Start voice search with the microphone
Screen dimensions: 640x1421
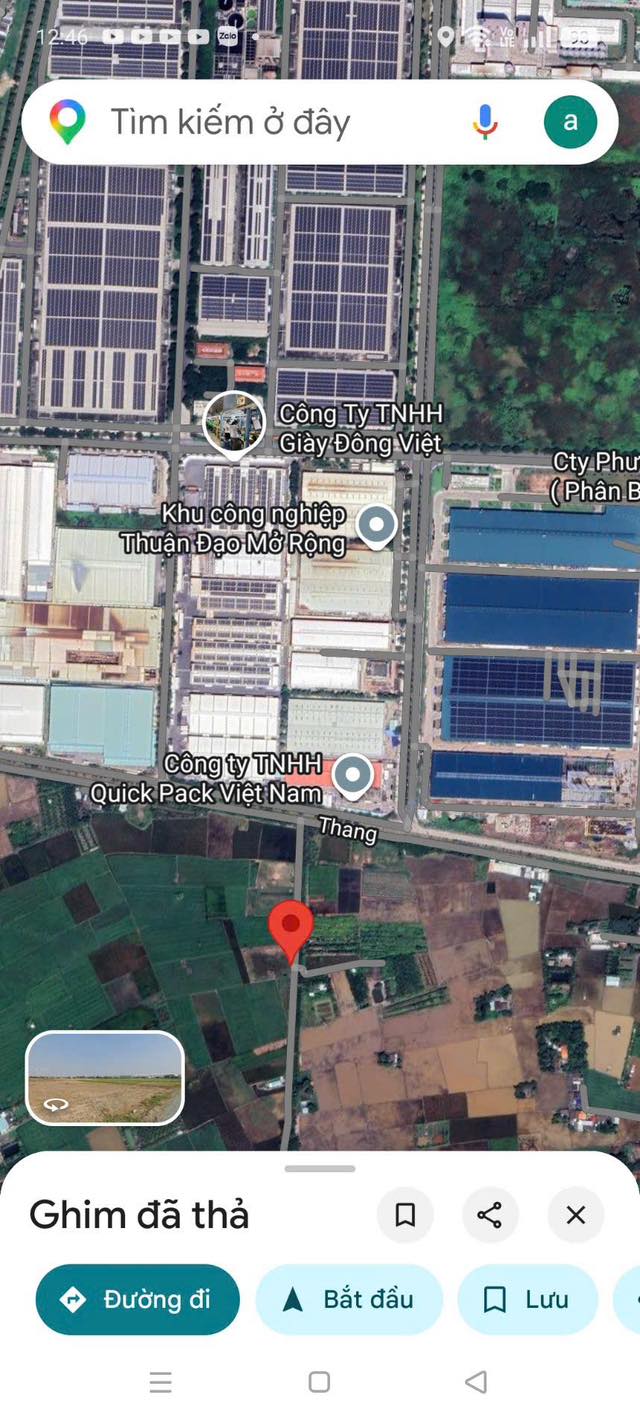pos(485,122)
